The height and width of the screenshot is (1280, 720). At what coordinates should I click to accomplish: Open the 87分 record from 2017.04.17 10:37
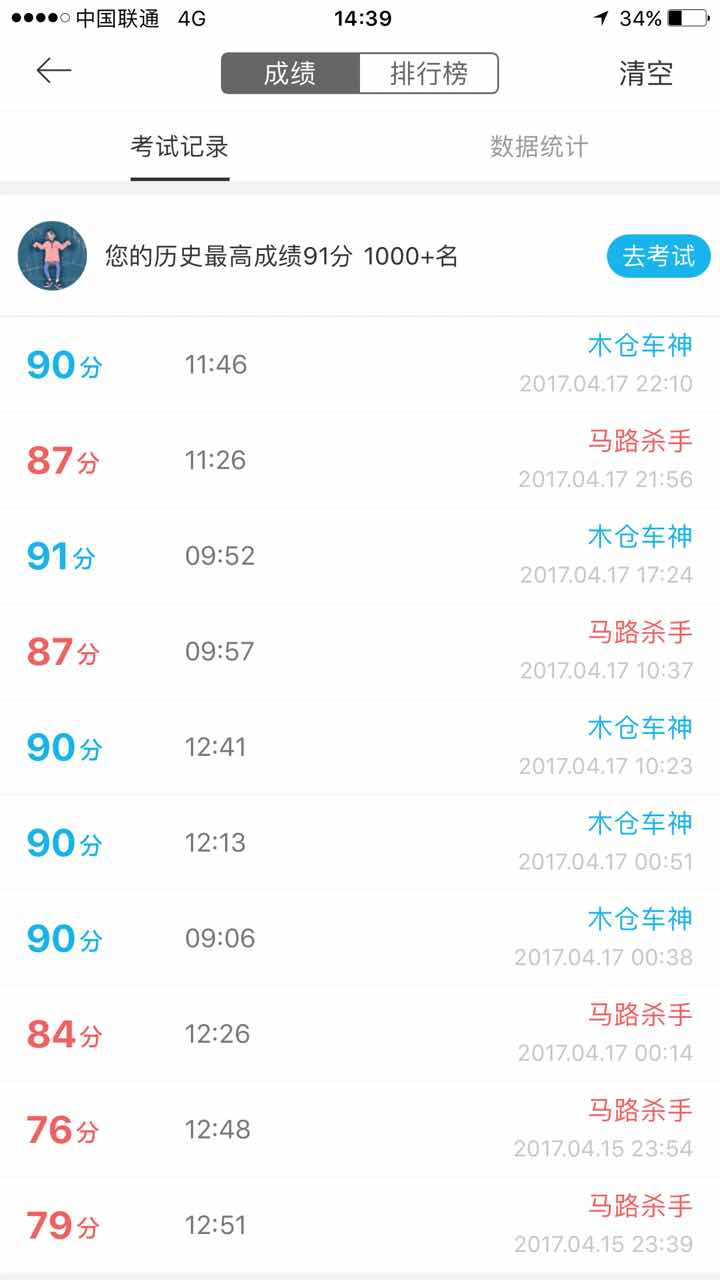[360, 652]
